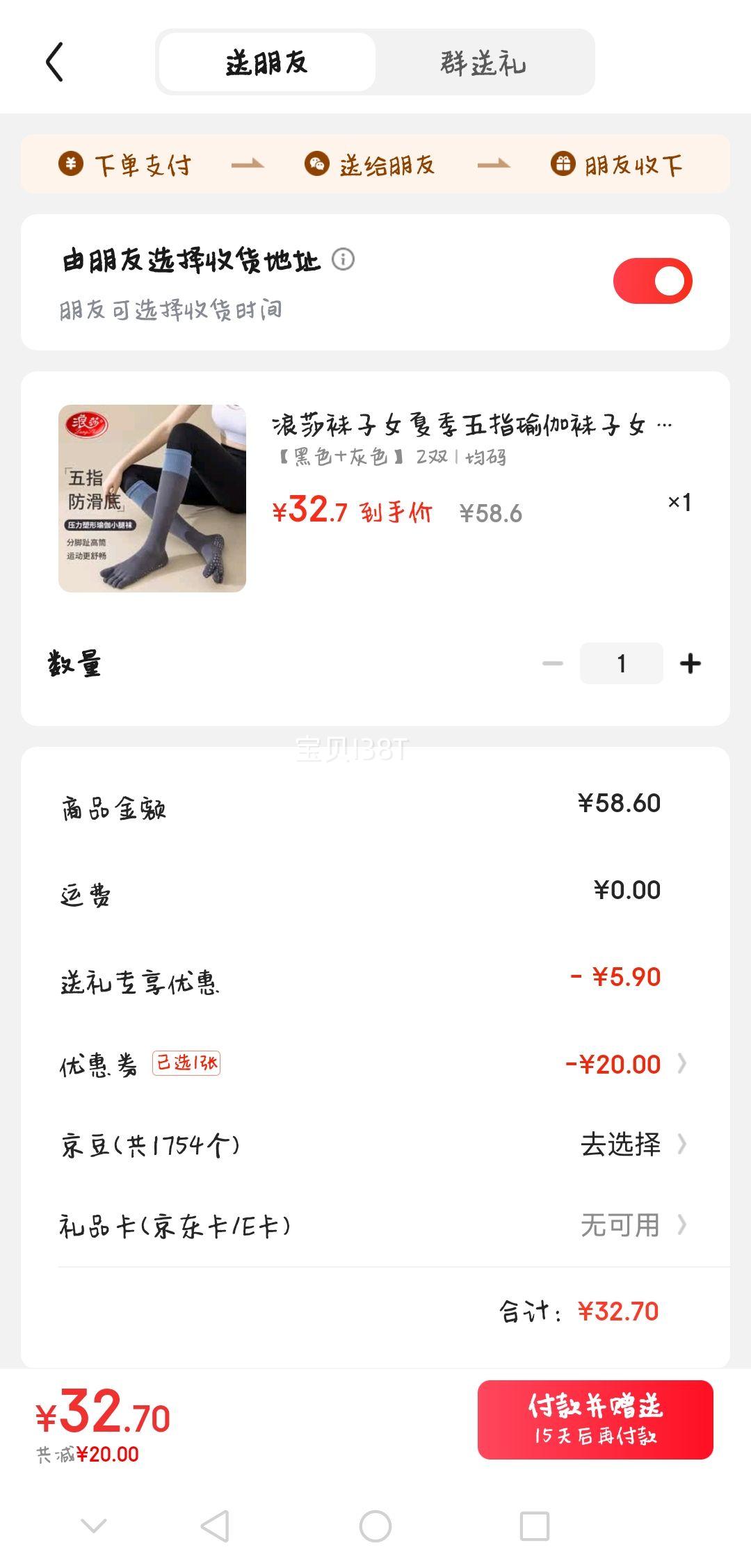Screen dimensions: 751x1568
Task: Tap 付款并赠送 to pay and gift
Action: coord(595,1419)
